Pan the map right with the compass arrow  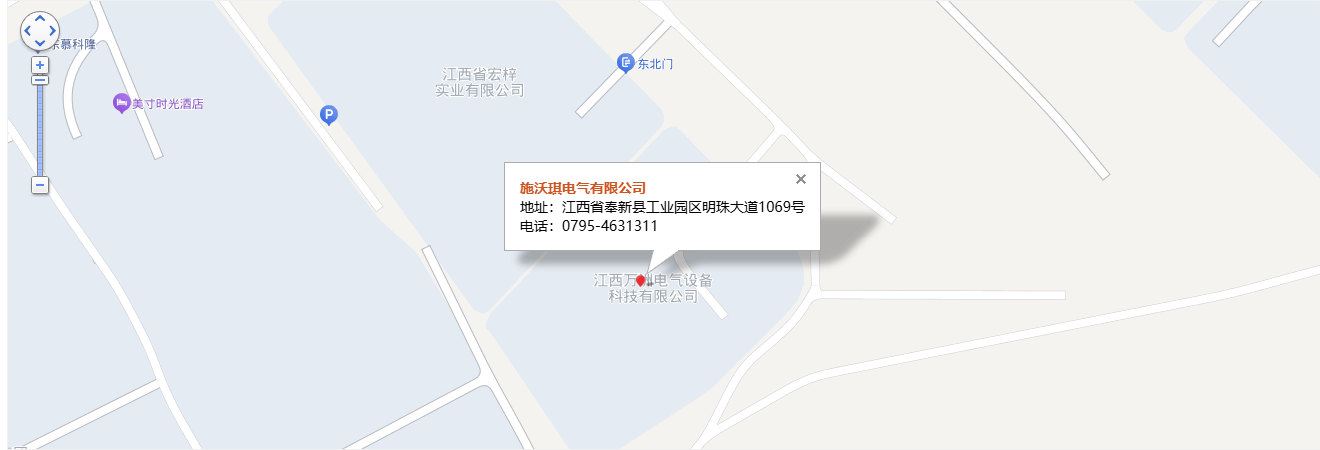click(53, 31)
